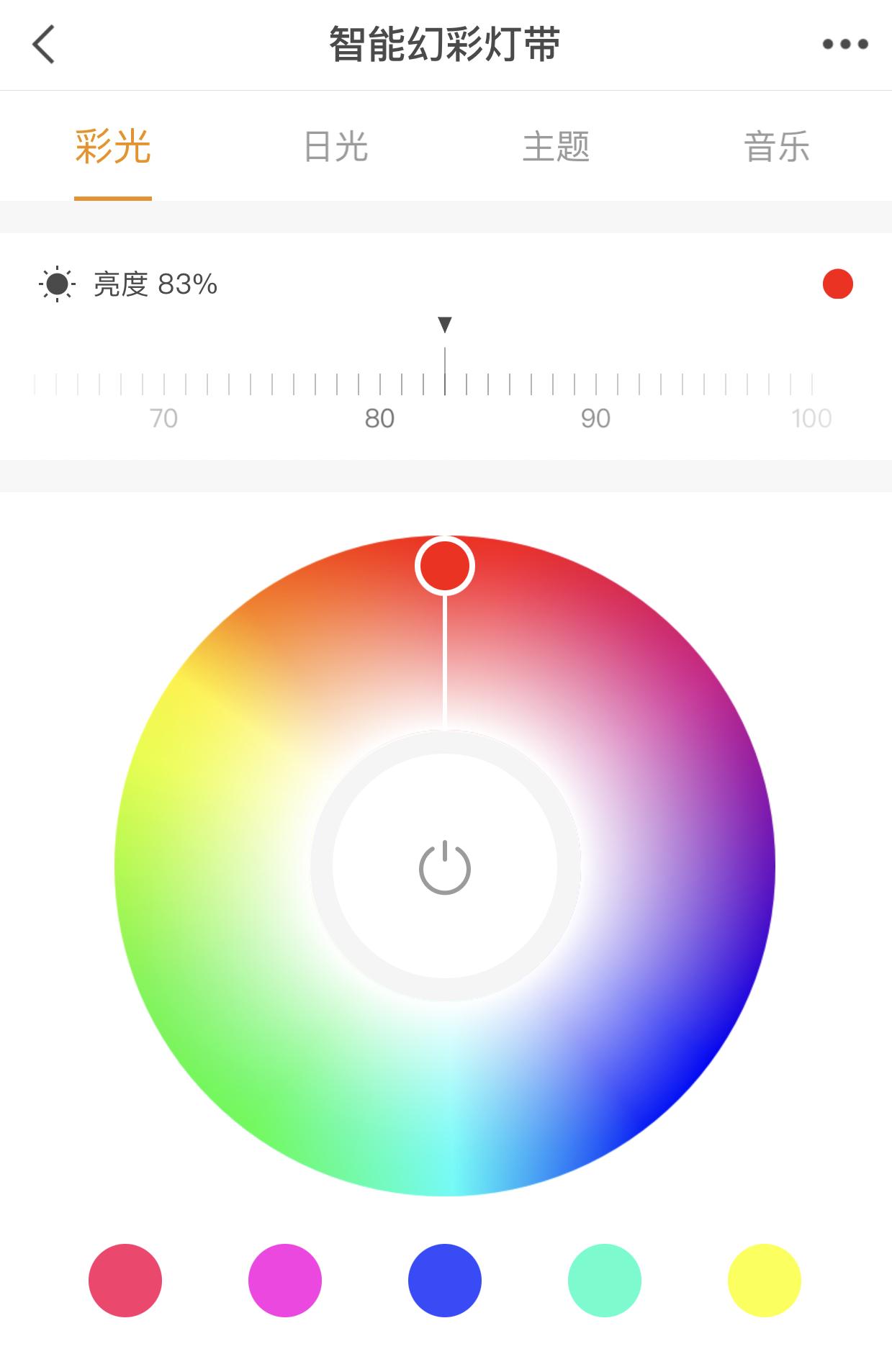Image resolution: width=892 pixels, height=1372 pixels.
Task: Toggle the light strip power button
Action: click(445, 867)
